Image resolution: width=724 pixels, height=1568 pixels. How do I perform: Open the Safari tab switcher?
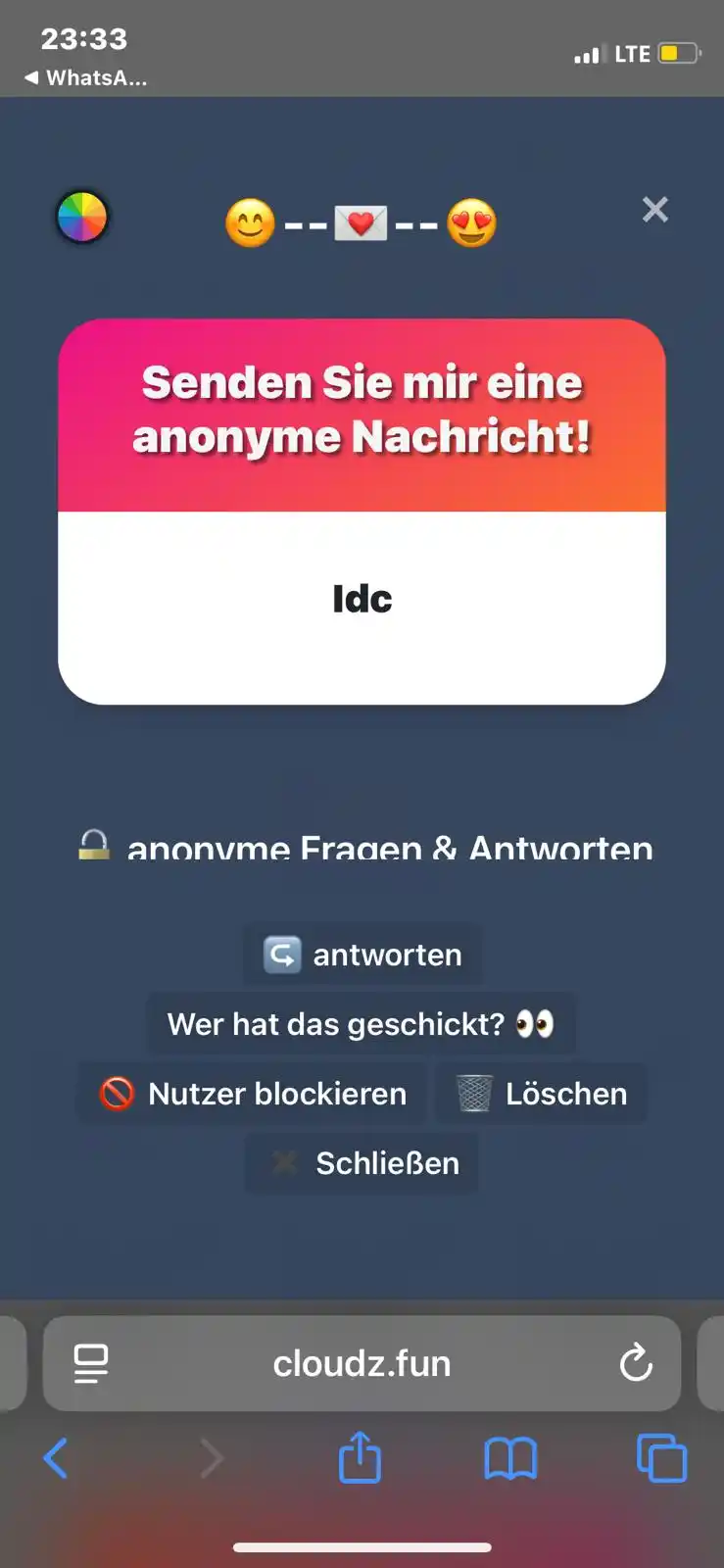tap(661, 1457)
